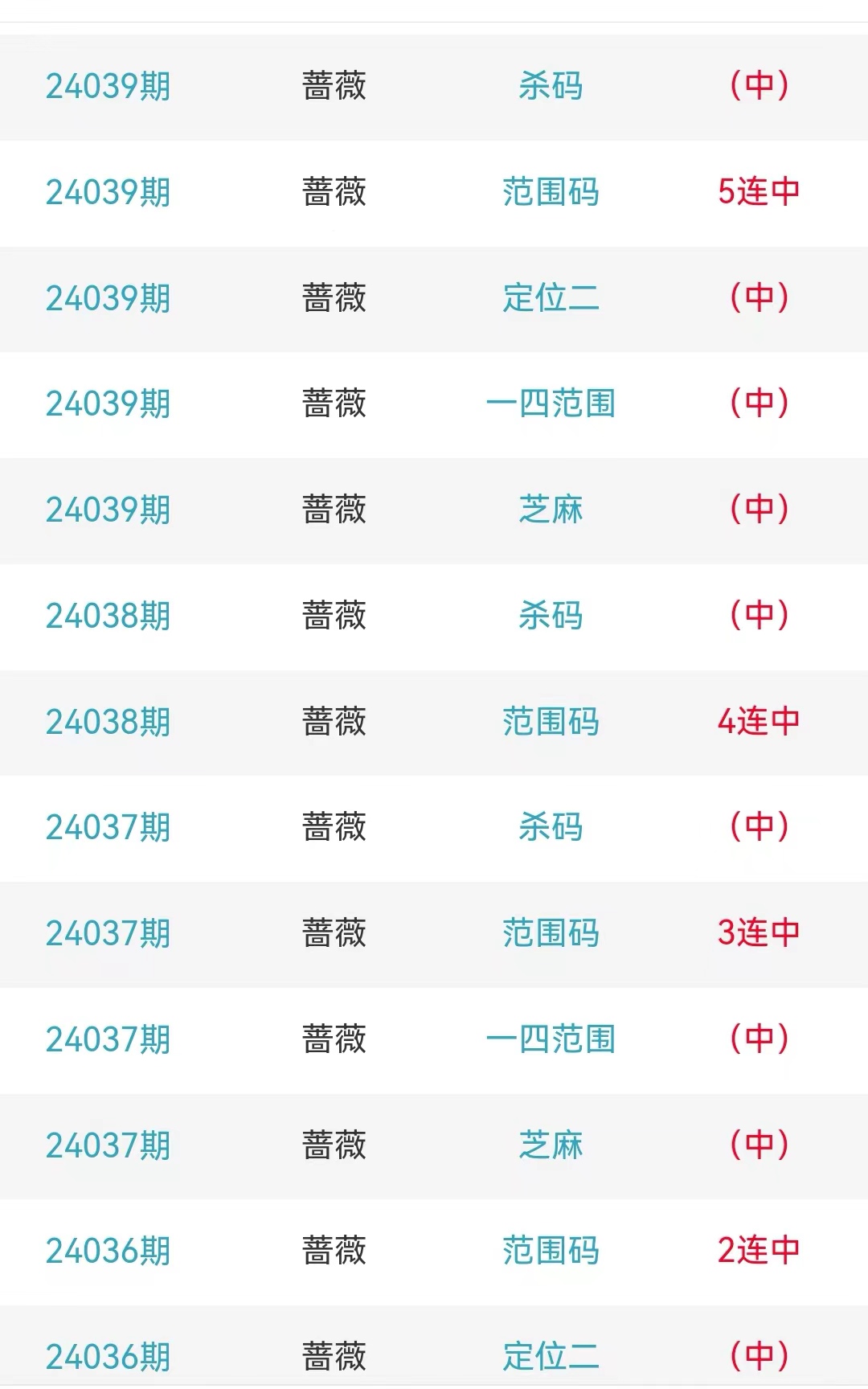This screenshot has height=1389, width=868.
Task: Open the 24037期 杀码 entry
Action: click(x=551, y=827)
